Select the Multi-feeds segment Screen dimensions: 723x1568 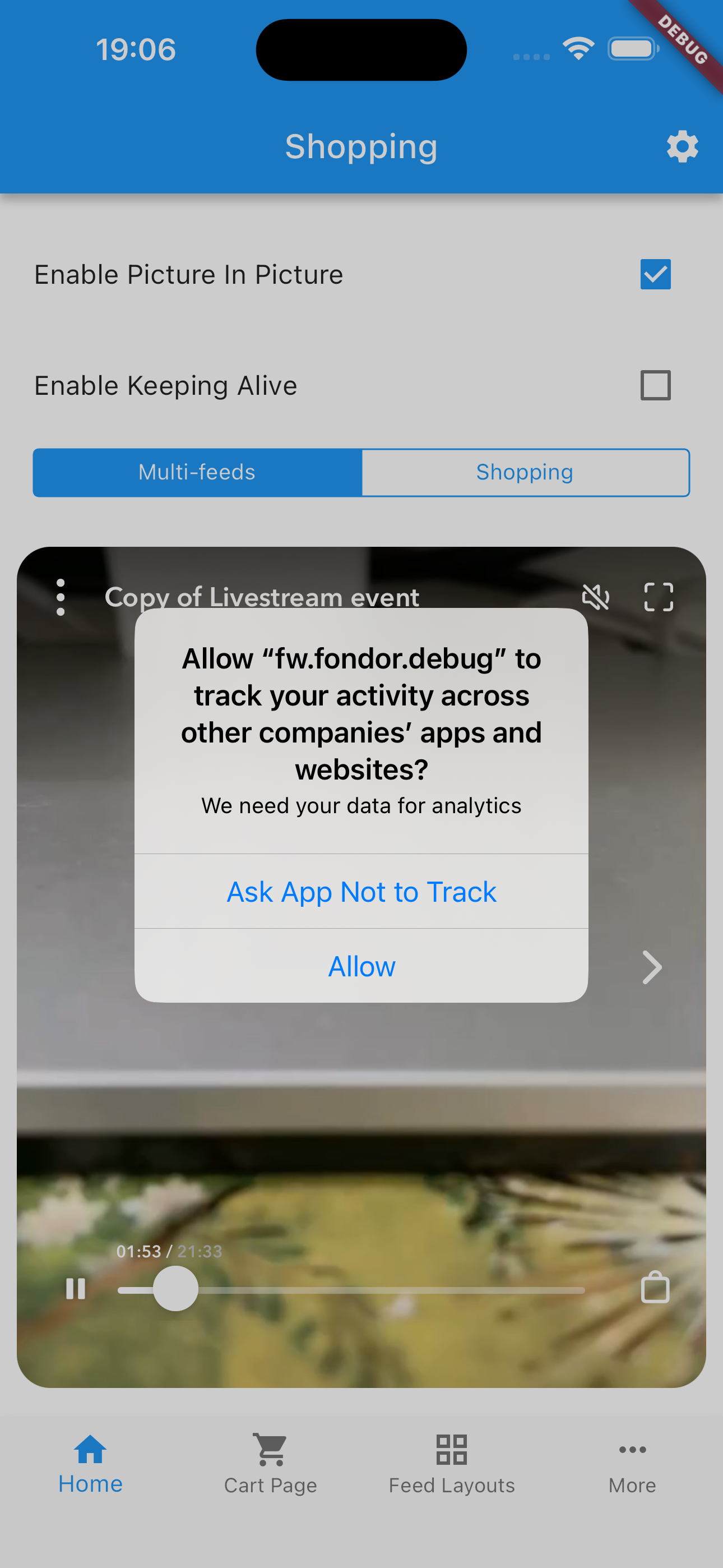coord(197,472)
